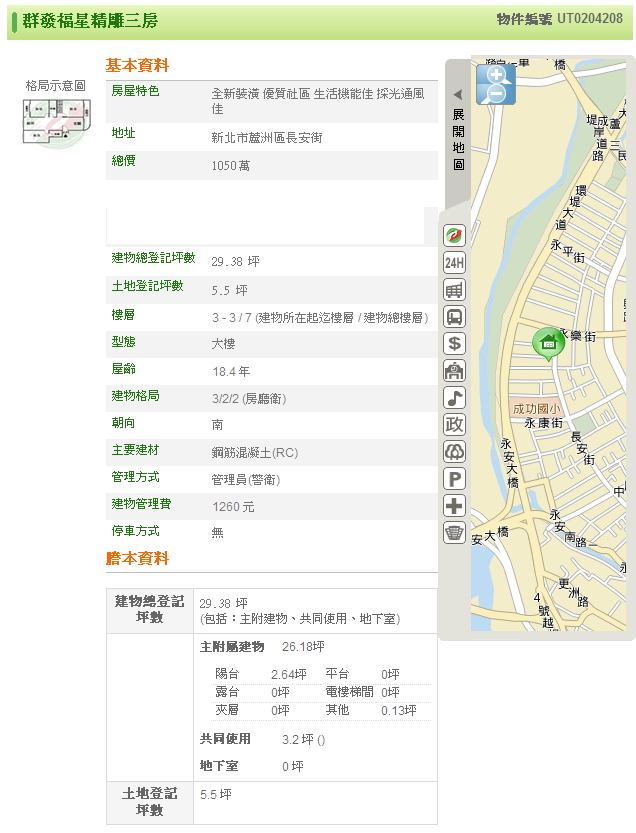Viewport: 636px width, 833px height.
Task: Show 24H convenience stores on map
Action: click(x=454, y=262)
